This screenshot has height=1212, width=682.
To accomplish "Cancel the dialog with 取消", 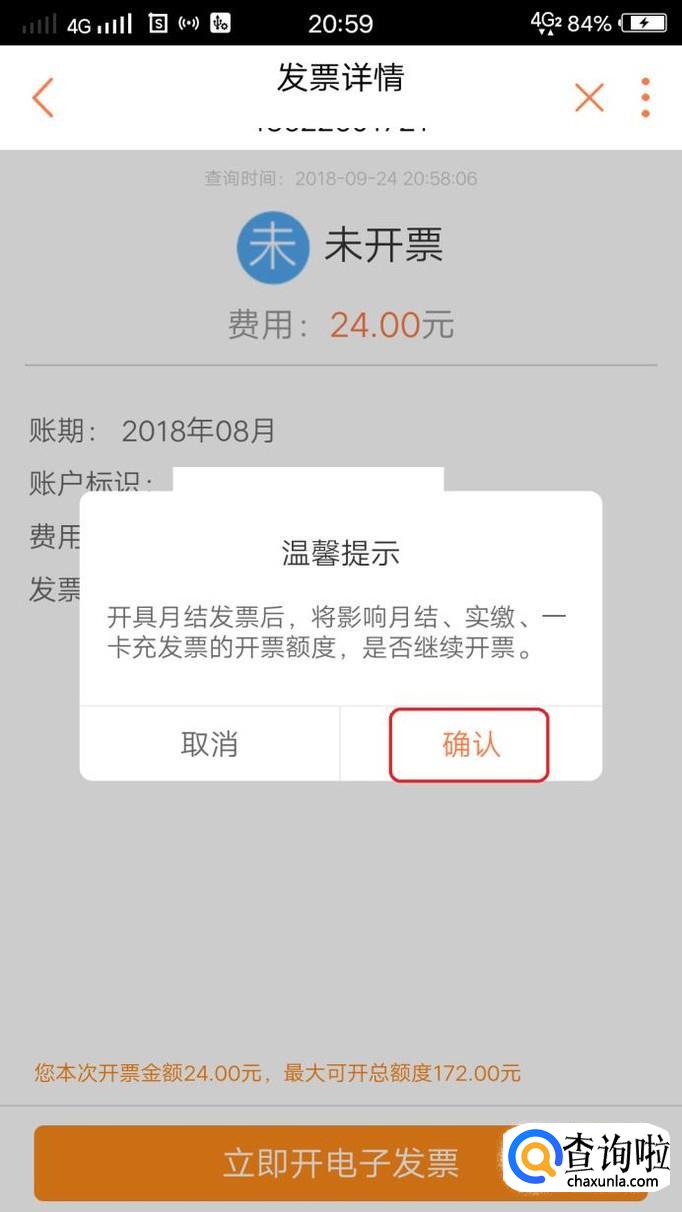I will pos(209,745).
